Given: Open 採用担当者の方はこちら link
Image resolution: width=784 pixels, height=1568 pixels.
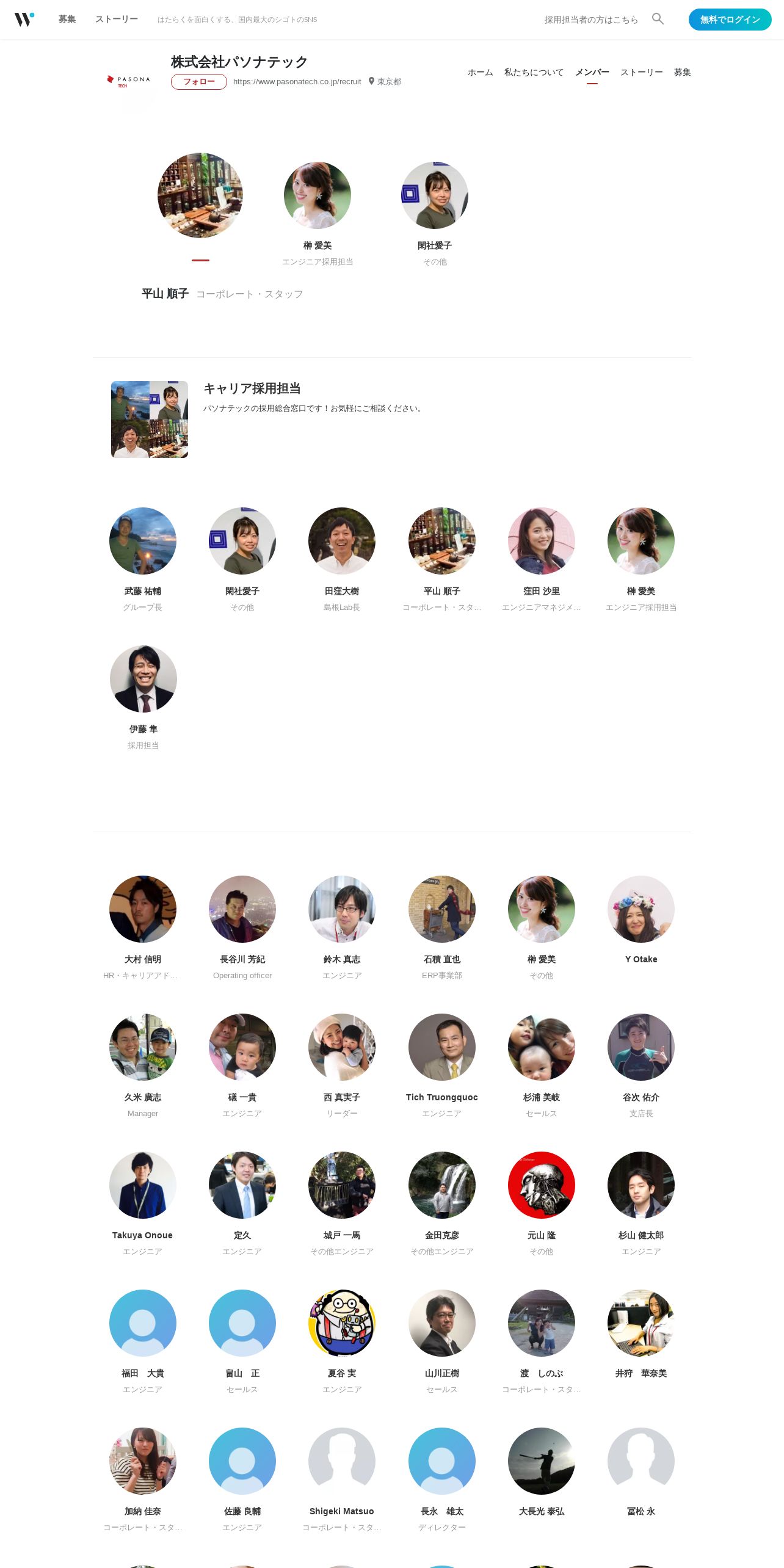Looking at the screenshot, I should [x=591, y=20].
